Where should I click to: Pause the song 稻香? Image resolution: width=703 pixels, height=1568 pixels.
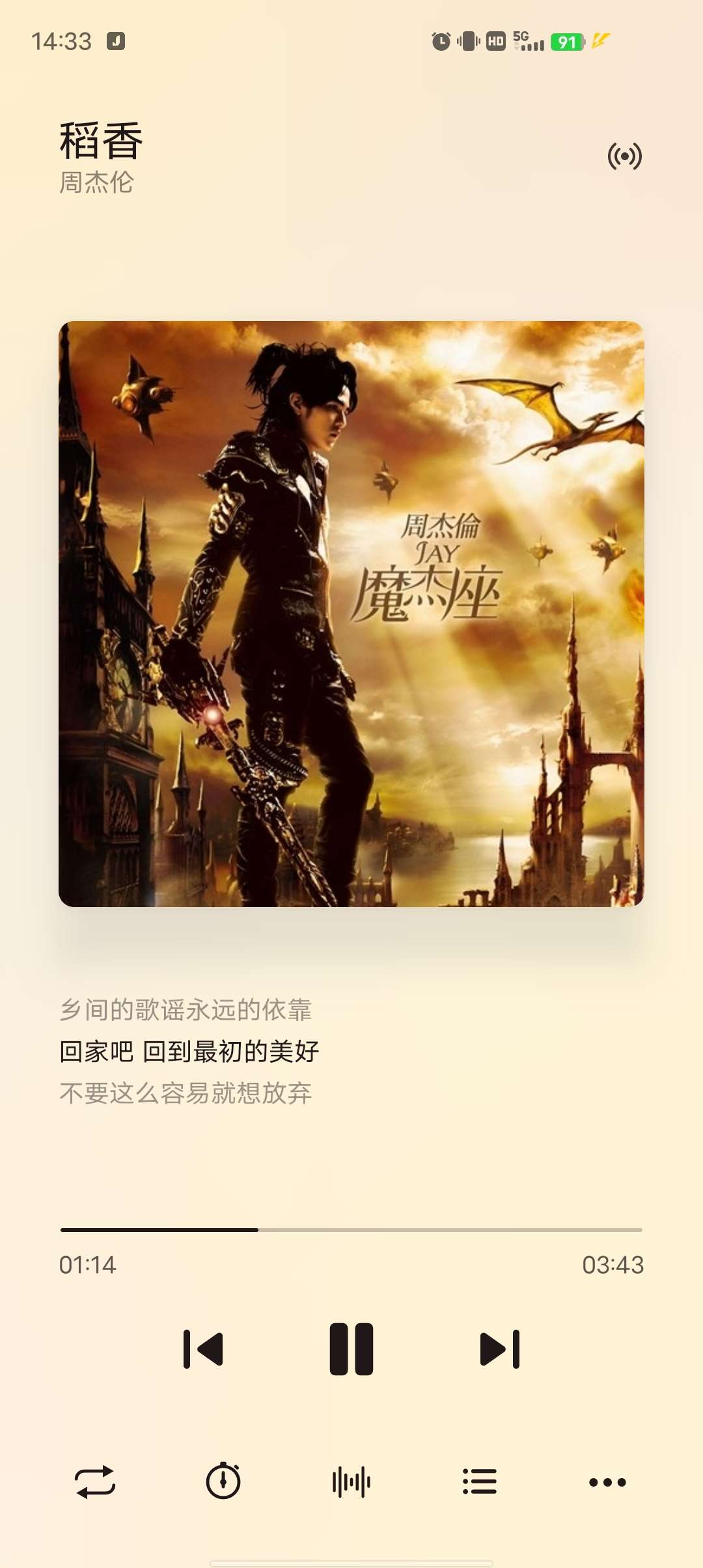[x=351, y=1349]
